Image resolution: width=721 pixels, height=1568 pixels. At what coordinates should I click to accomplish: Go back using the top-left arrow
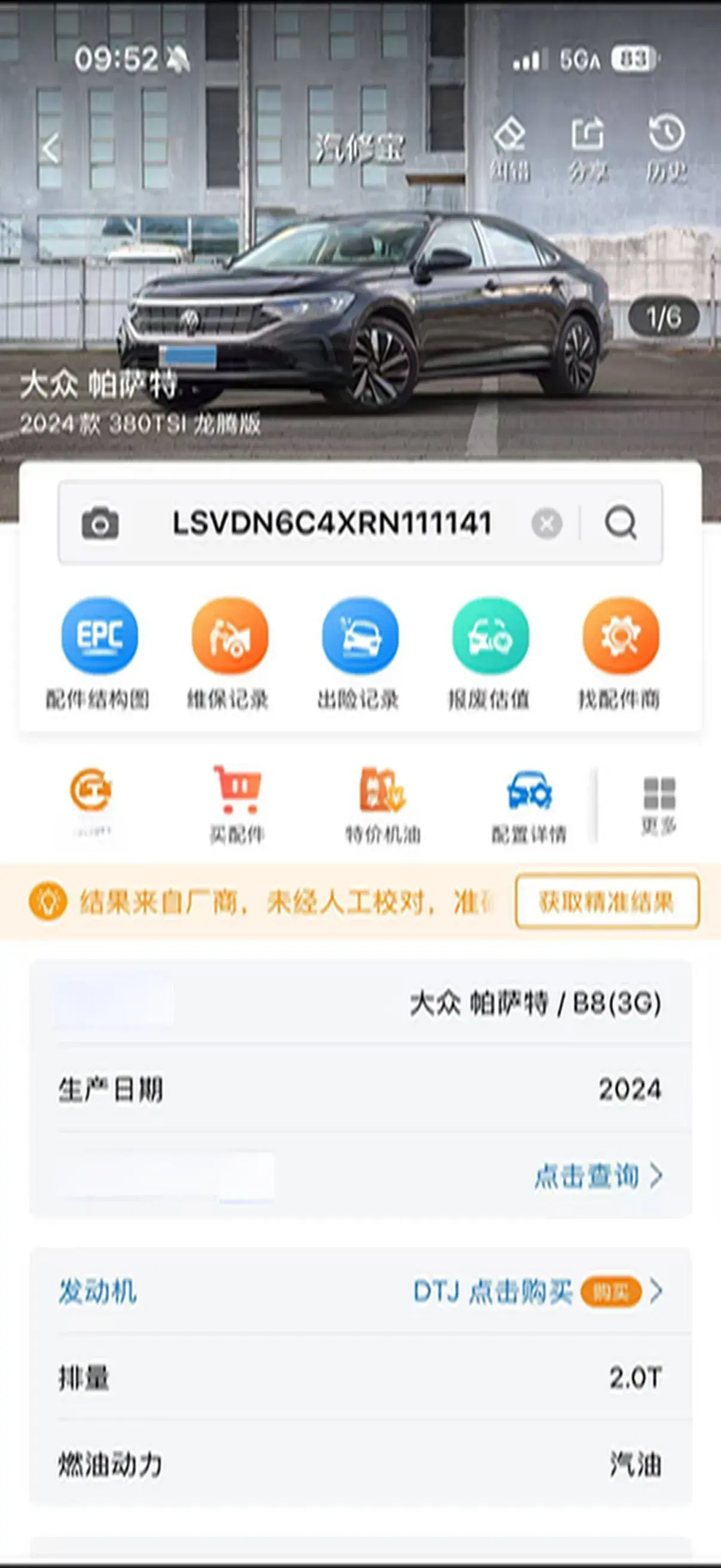pyautogui.click(x=51, y=148)
